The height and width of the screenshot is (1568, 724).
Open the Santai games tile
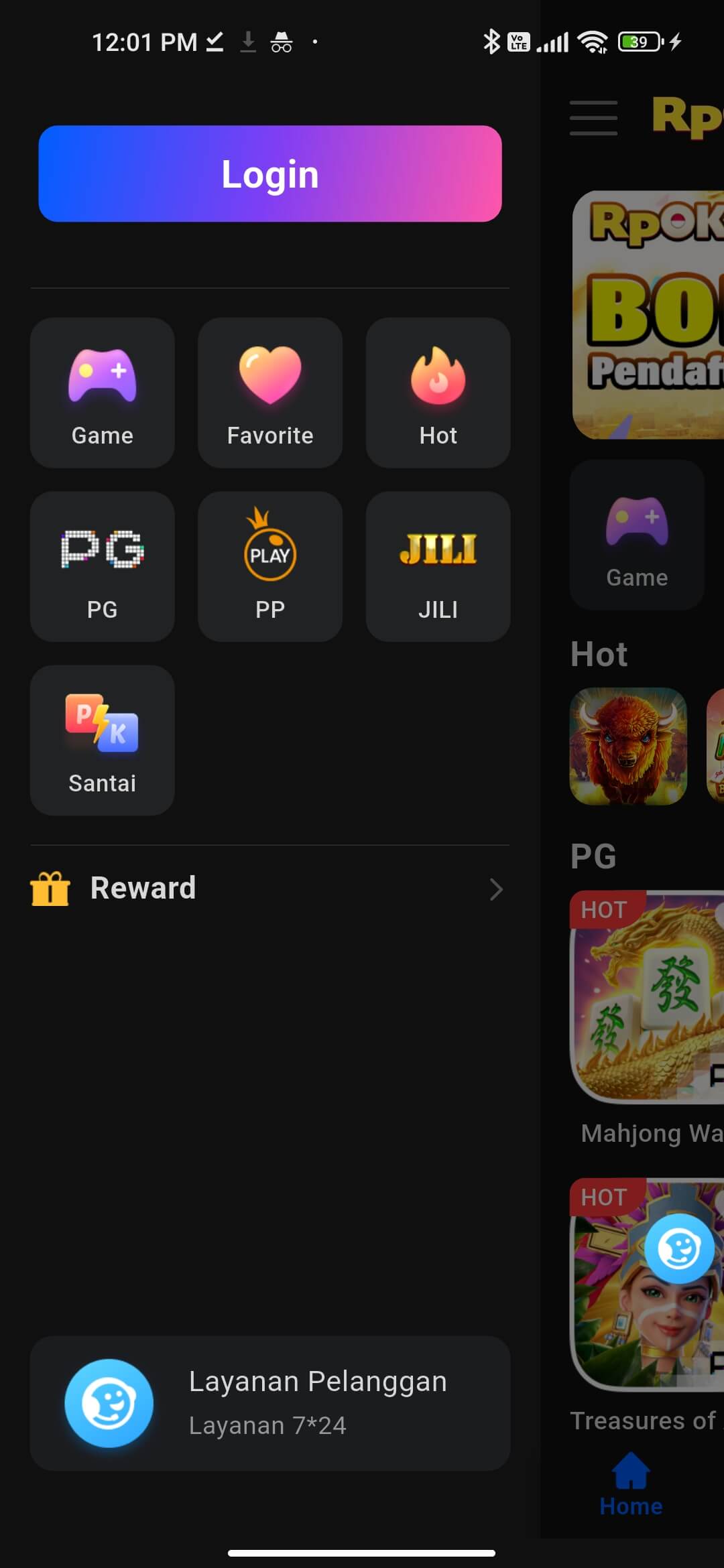103,740
